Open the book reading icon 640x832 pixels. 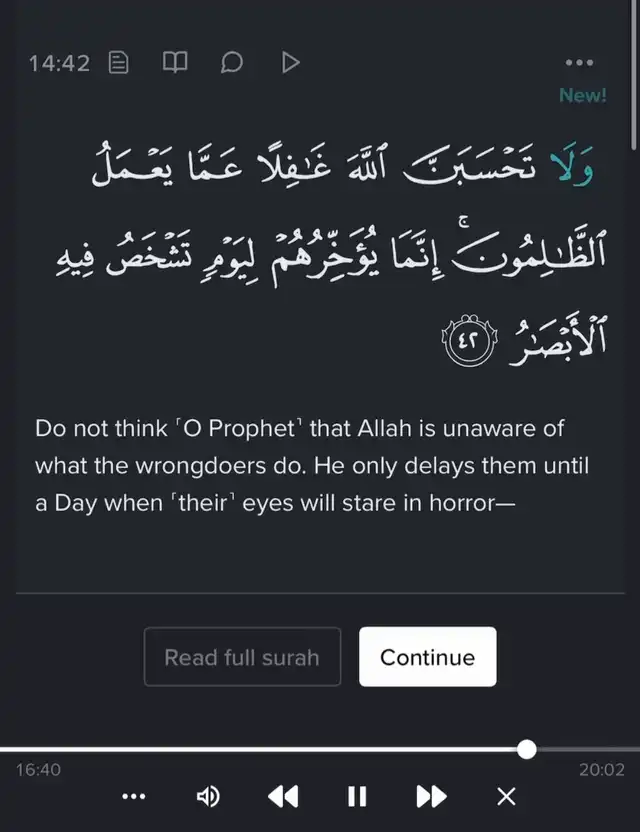pos(175,63)
